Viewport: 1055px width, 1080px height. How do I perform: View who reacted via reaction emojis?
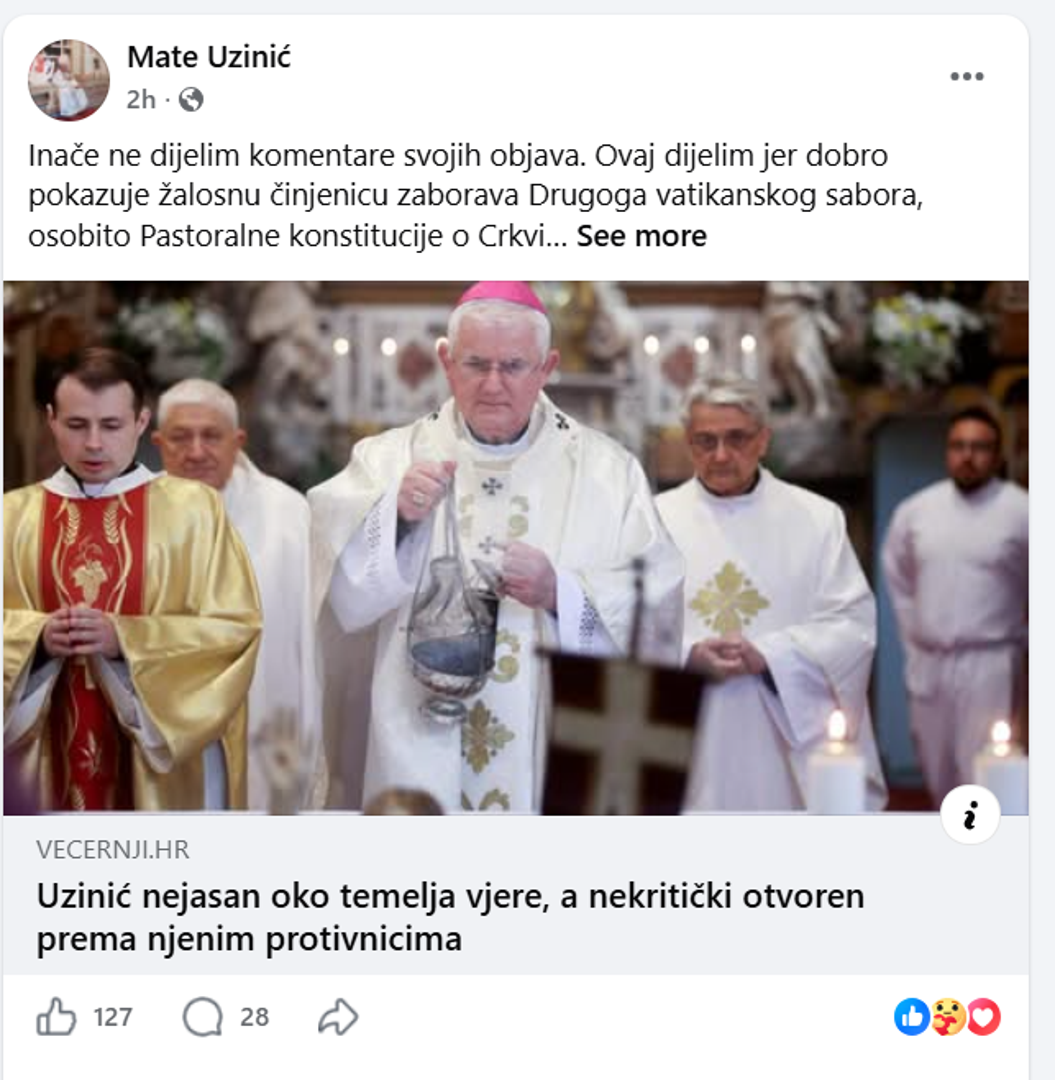click(948, 1017)
